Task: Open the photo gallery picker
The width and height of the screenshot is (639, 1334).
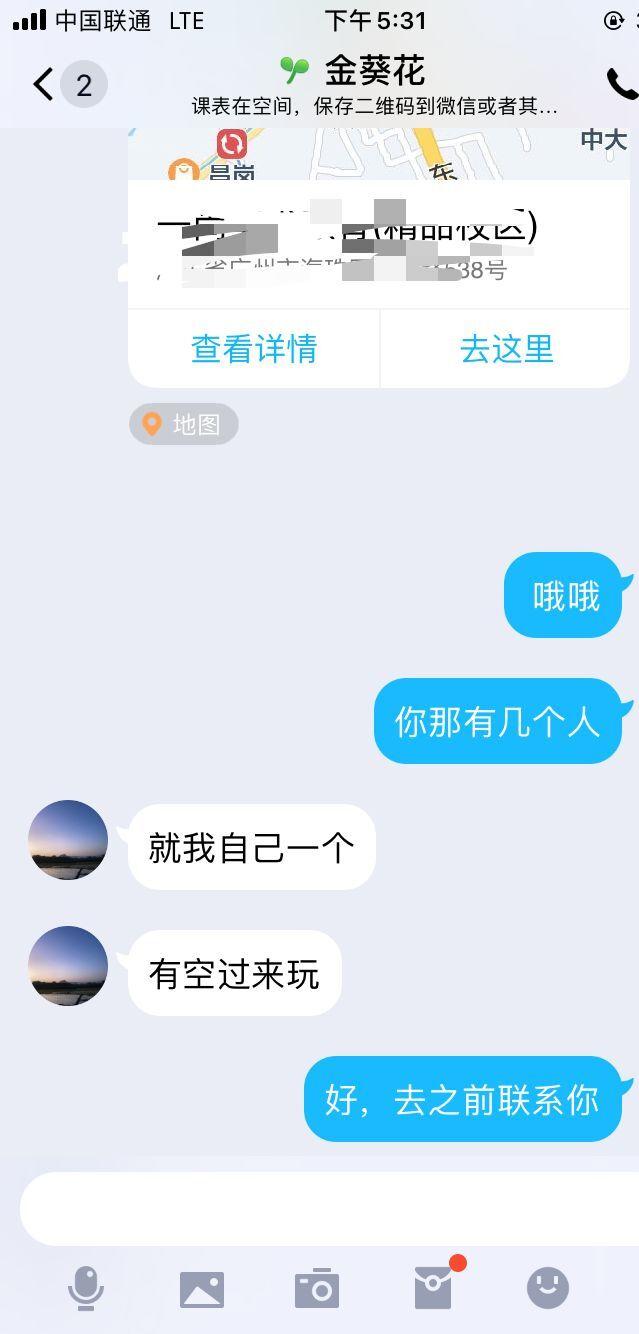Action: pos(202,1289)
